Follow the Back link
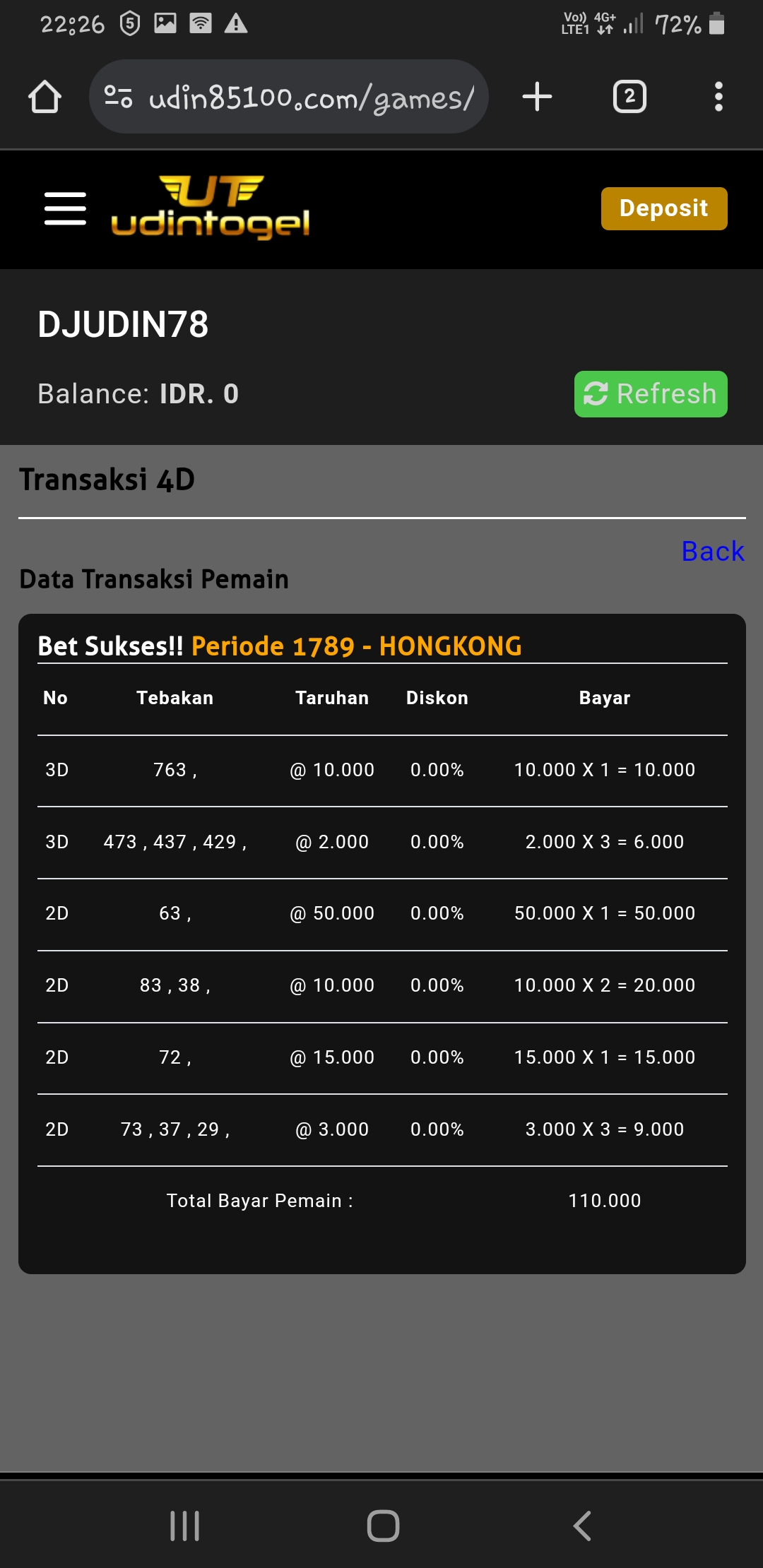763x1568 pixels. tap(712, 551)
